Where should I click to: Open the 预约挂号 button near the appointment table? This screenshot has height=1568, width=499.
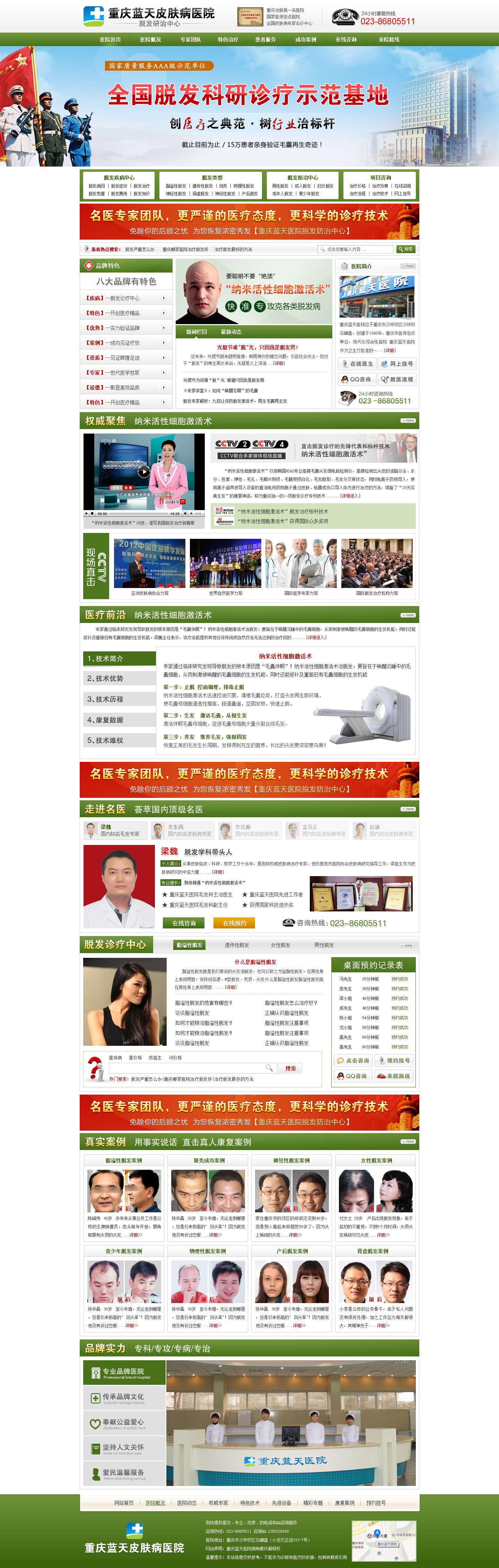tap(394, 1060)
